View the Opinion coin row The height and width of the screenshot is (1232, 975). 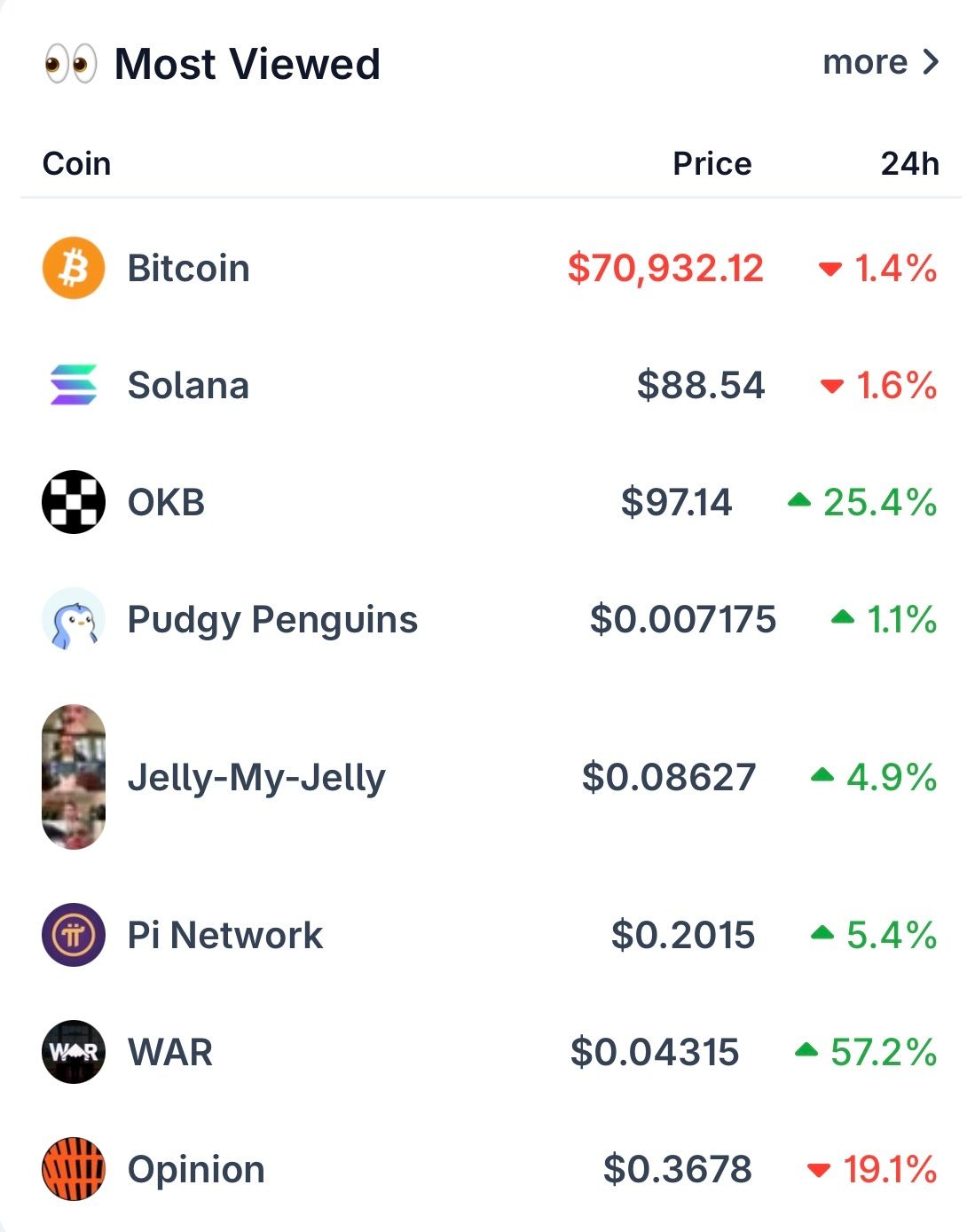coord(196,1169)
